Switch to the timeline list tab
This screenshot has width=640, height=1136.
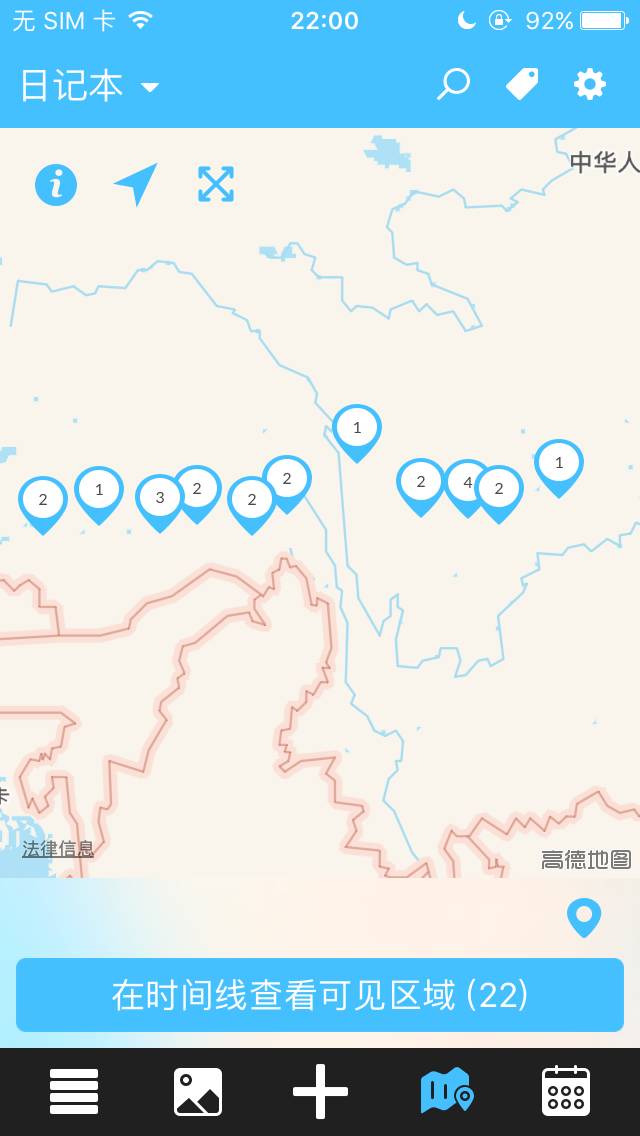(74, 1092)
